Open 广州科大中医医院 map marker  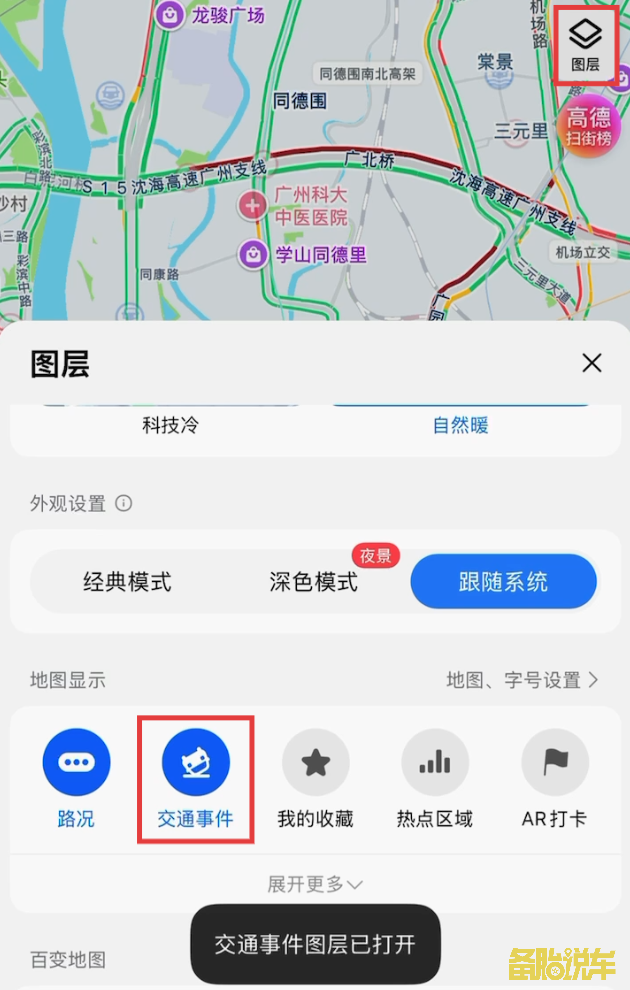pos(252,207)
